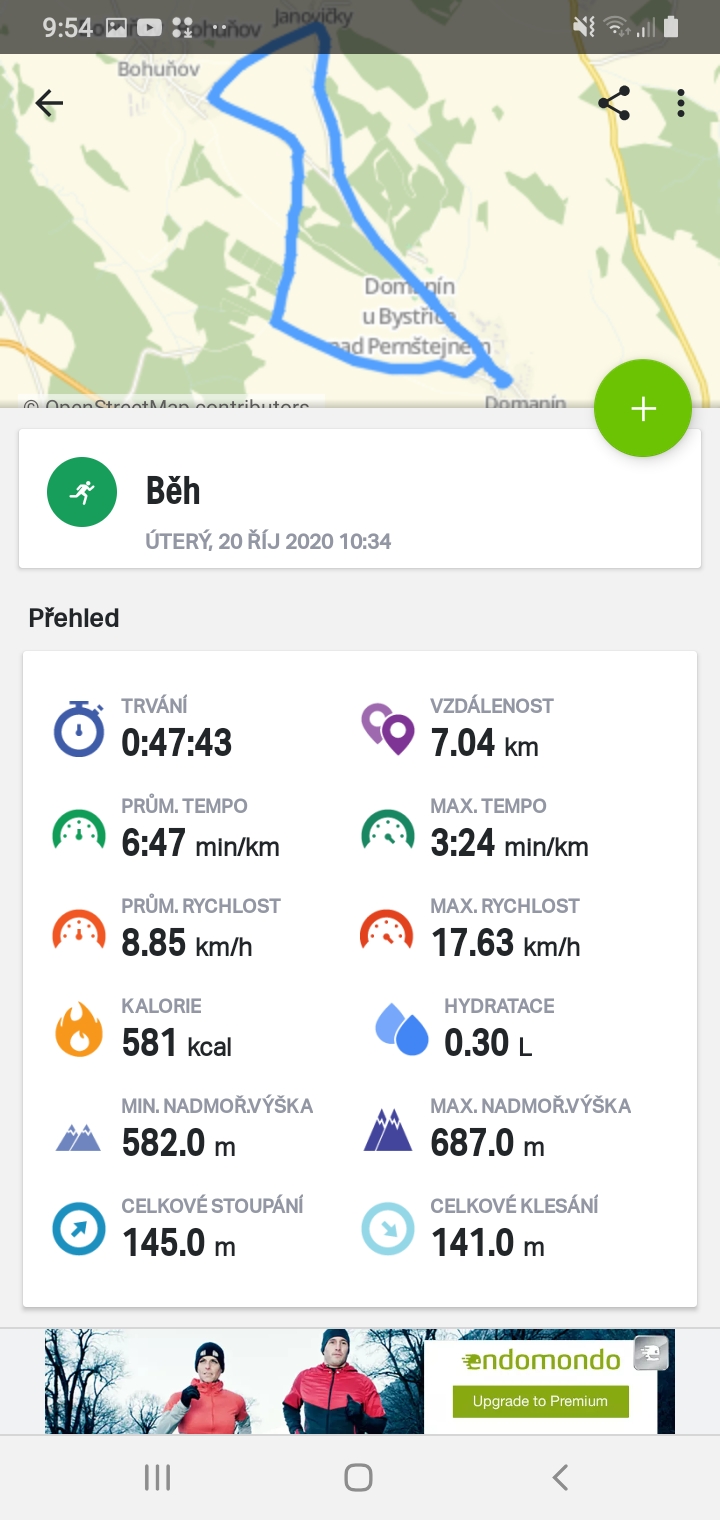Open the route map view

[x=360, y=230]
